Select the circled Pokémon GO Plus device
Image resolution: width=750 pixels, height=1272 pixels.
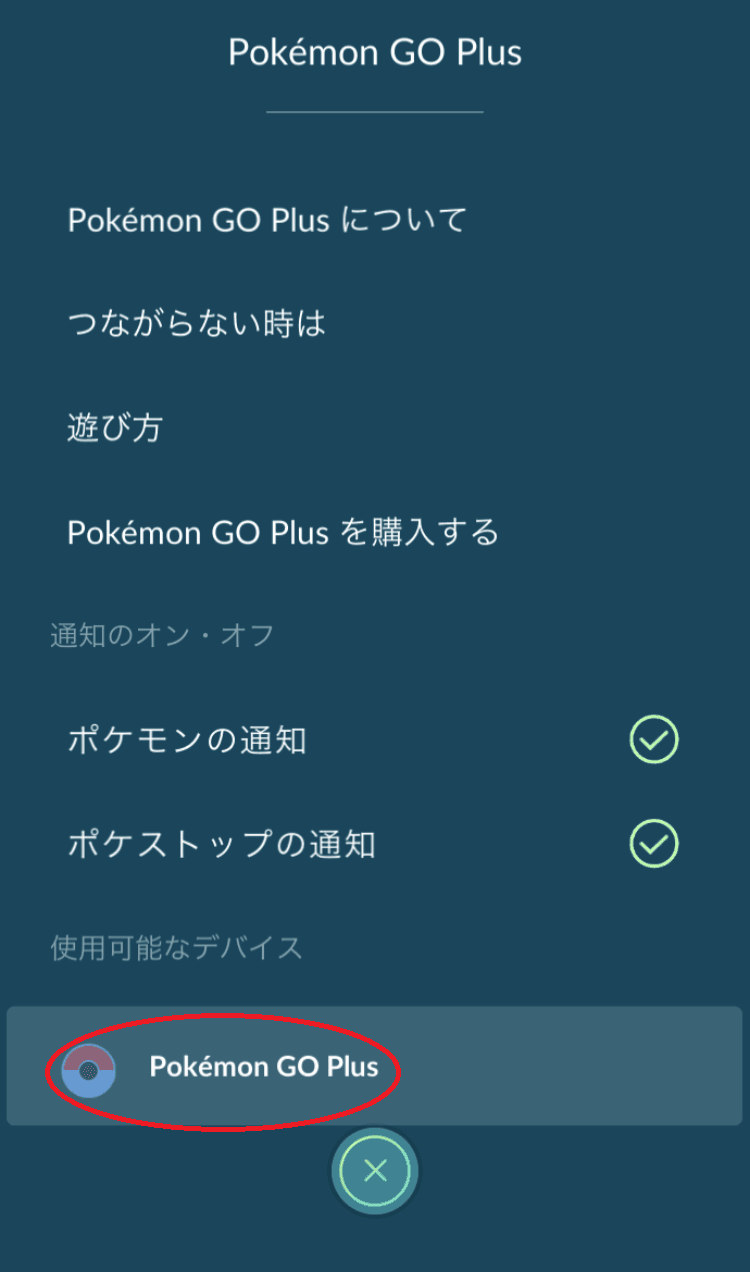[x=266, y=1066]
